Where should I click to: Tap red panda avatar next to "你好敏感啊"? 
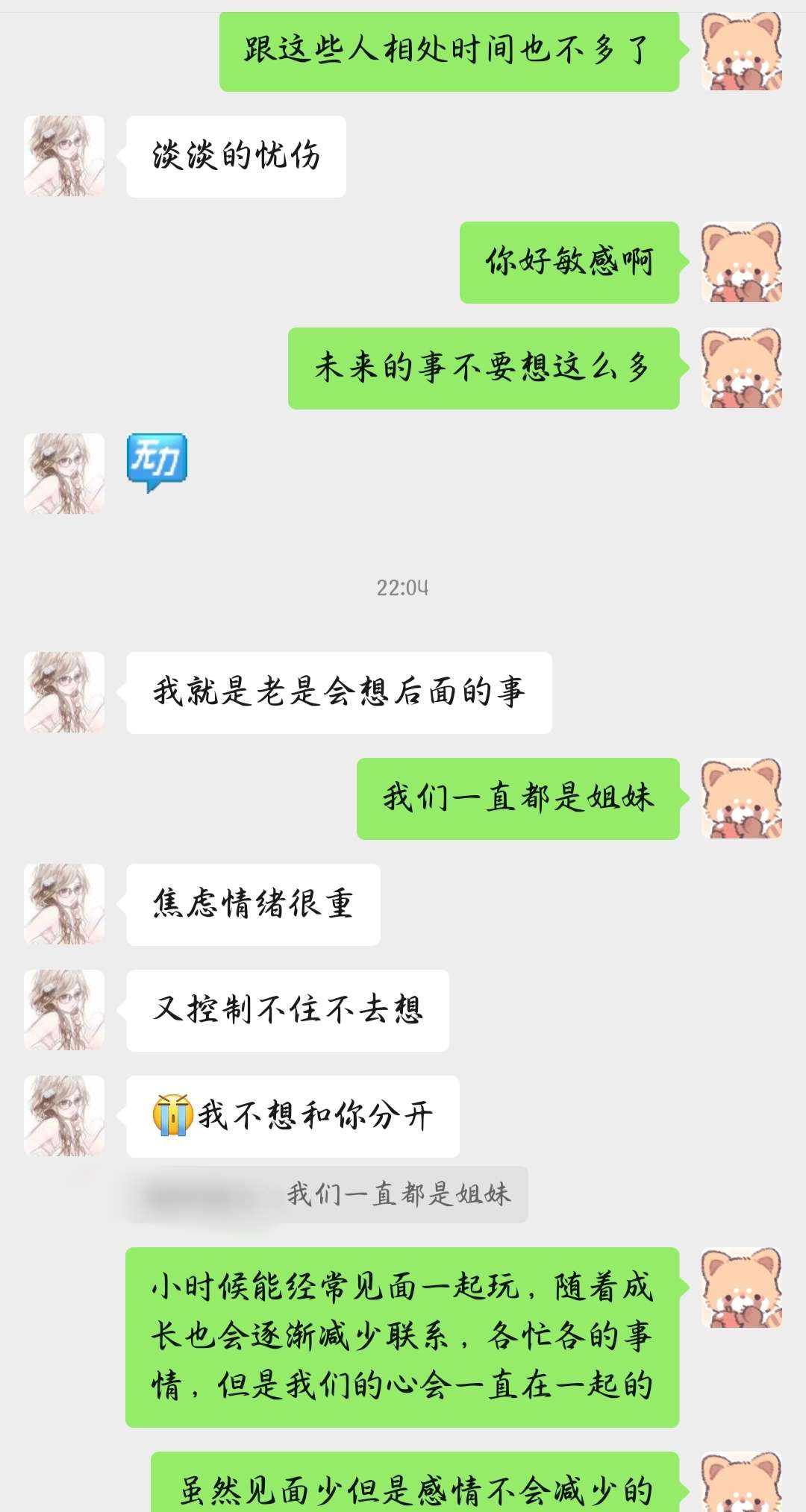pyautogui.click(x=742, y=262)
